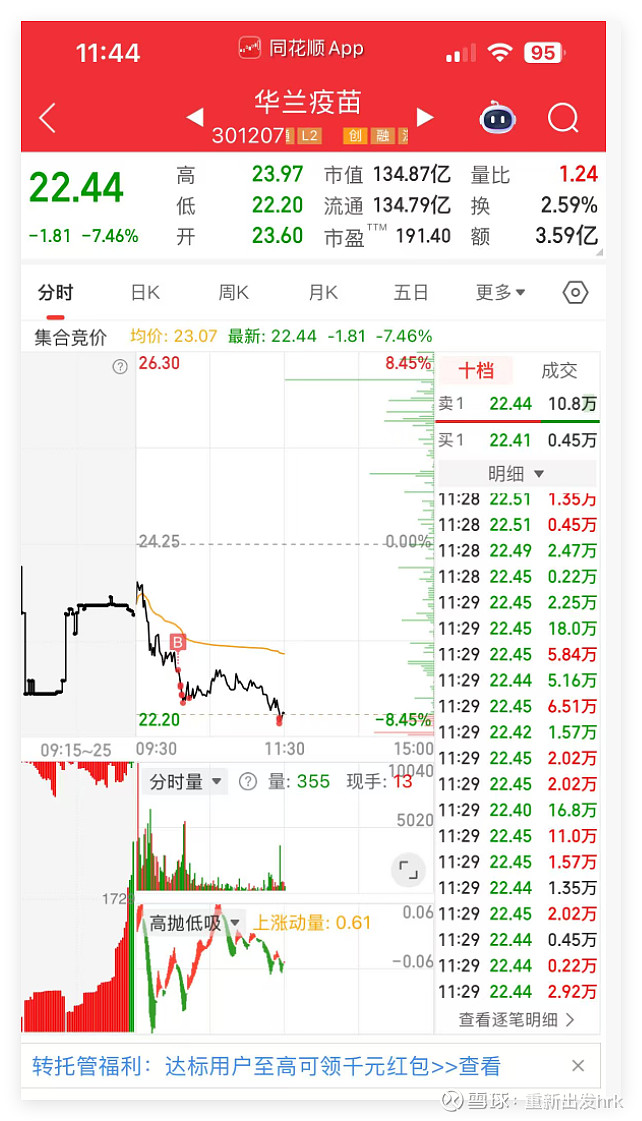Viewport: 642px width, 1121px height.
Task: Switch to the 成交 trades tab
Action: [559, 371]
